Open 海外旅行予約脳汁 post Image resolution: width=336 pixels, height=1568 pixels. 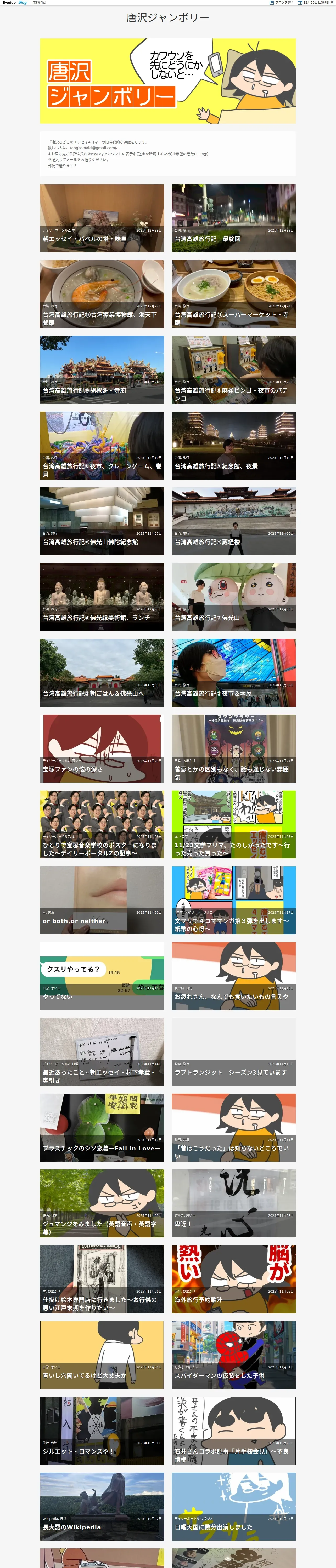coord(234,1279)
